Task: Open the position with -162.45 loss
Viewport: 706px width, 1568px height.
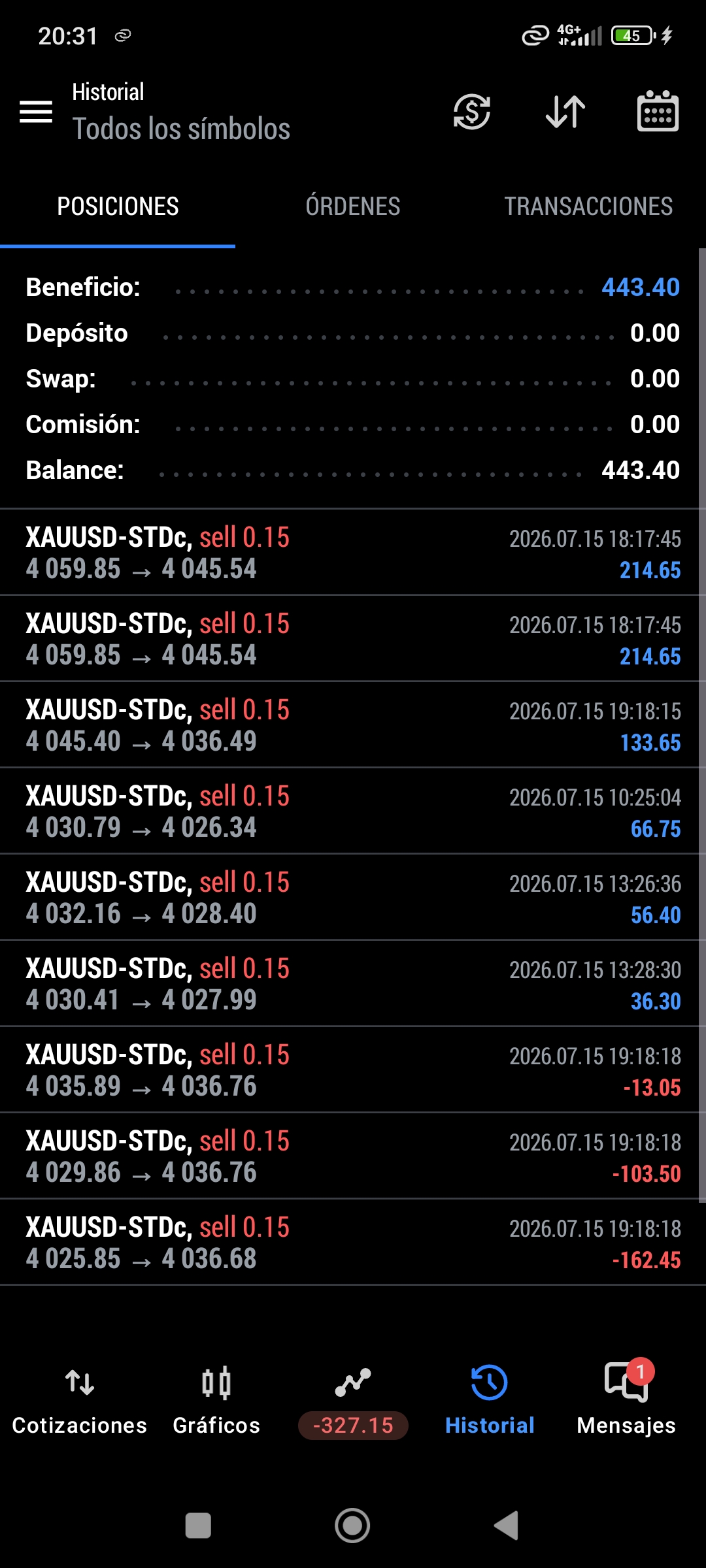Action: [353, 1242]
